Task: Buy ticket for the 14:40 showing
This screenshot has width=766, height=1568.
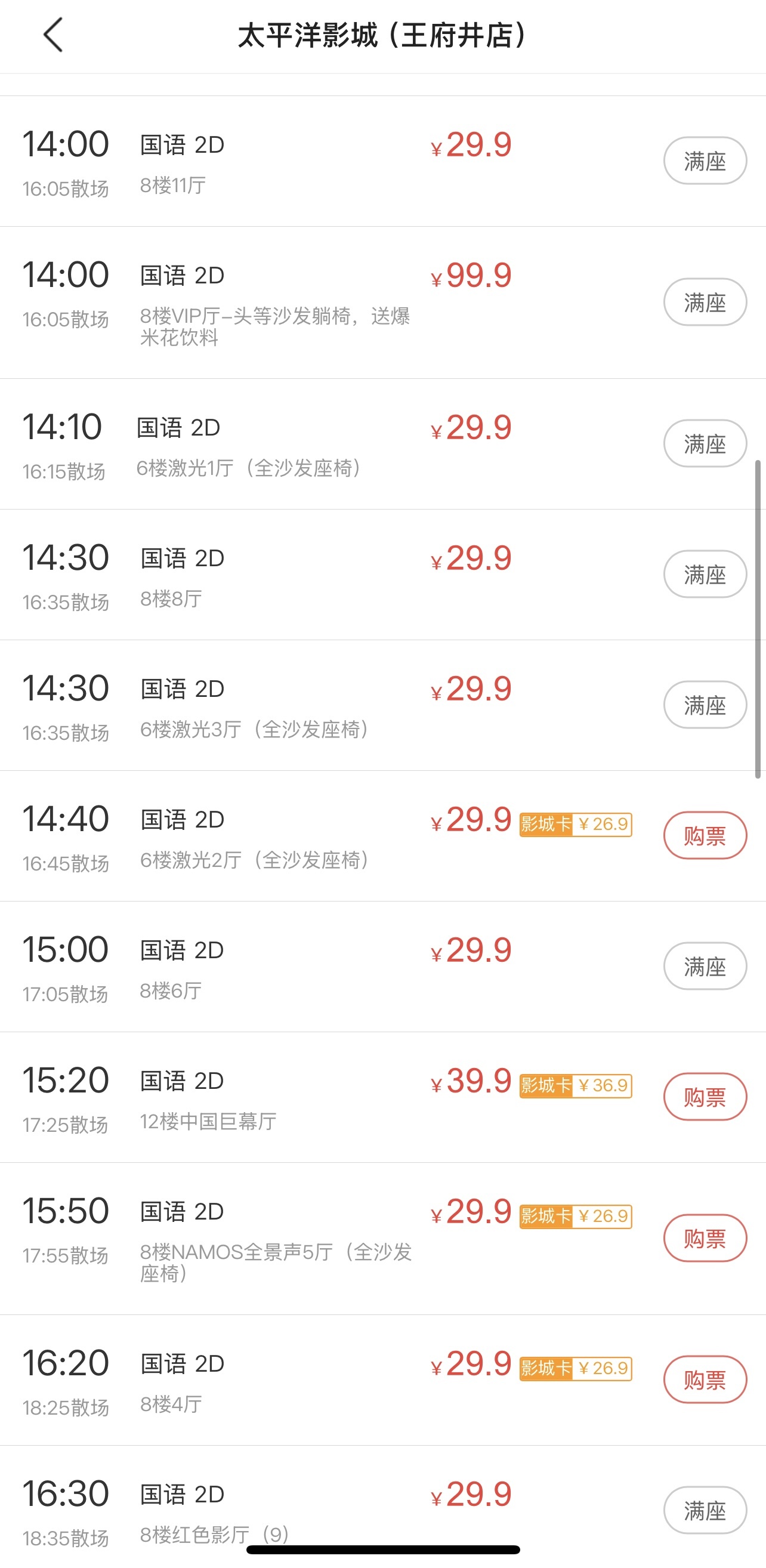Action: pyautogui.click(x=705, y=835)
